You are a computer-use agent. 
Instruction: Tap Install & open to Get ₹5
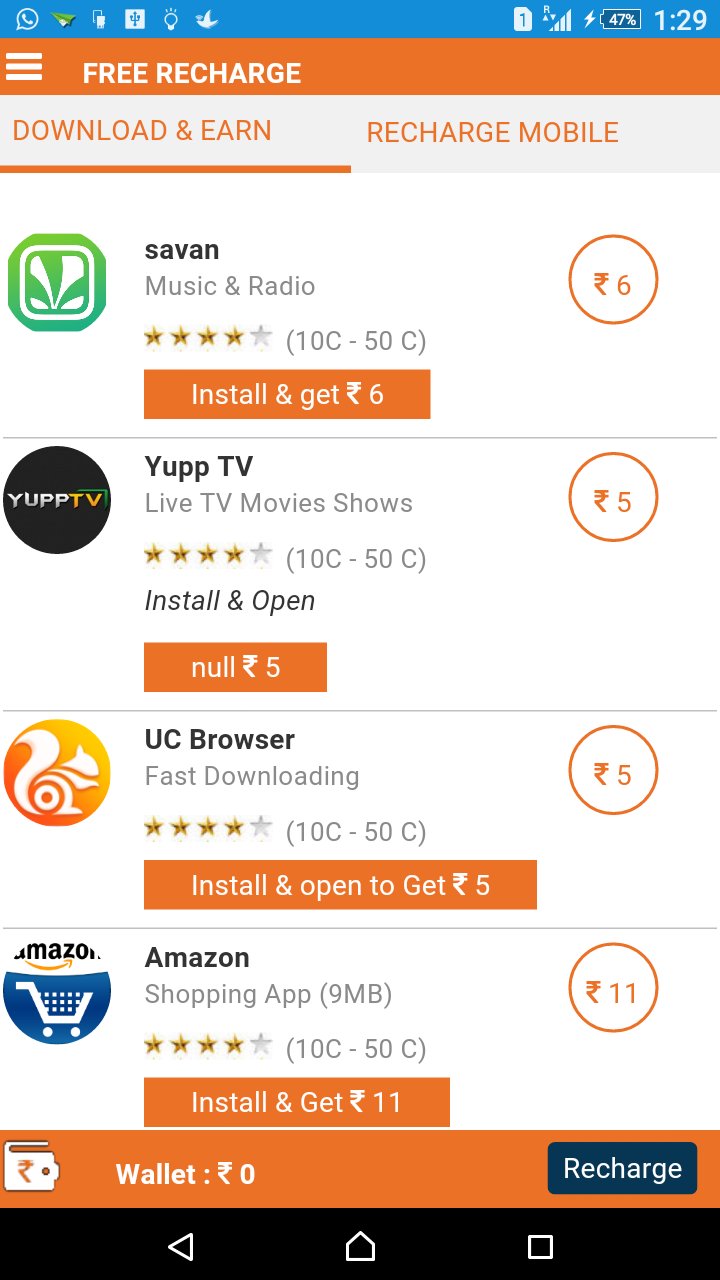[x=340, y=885]
